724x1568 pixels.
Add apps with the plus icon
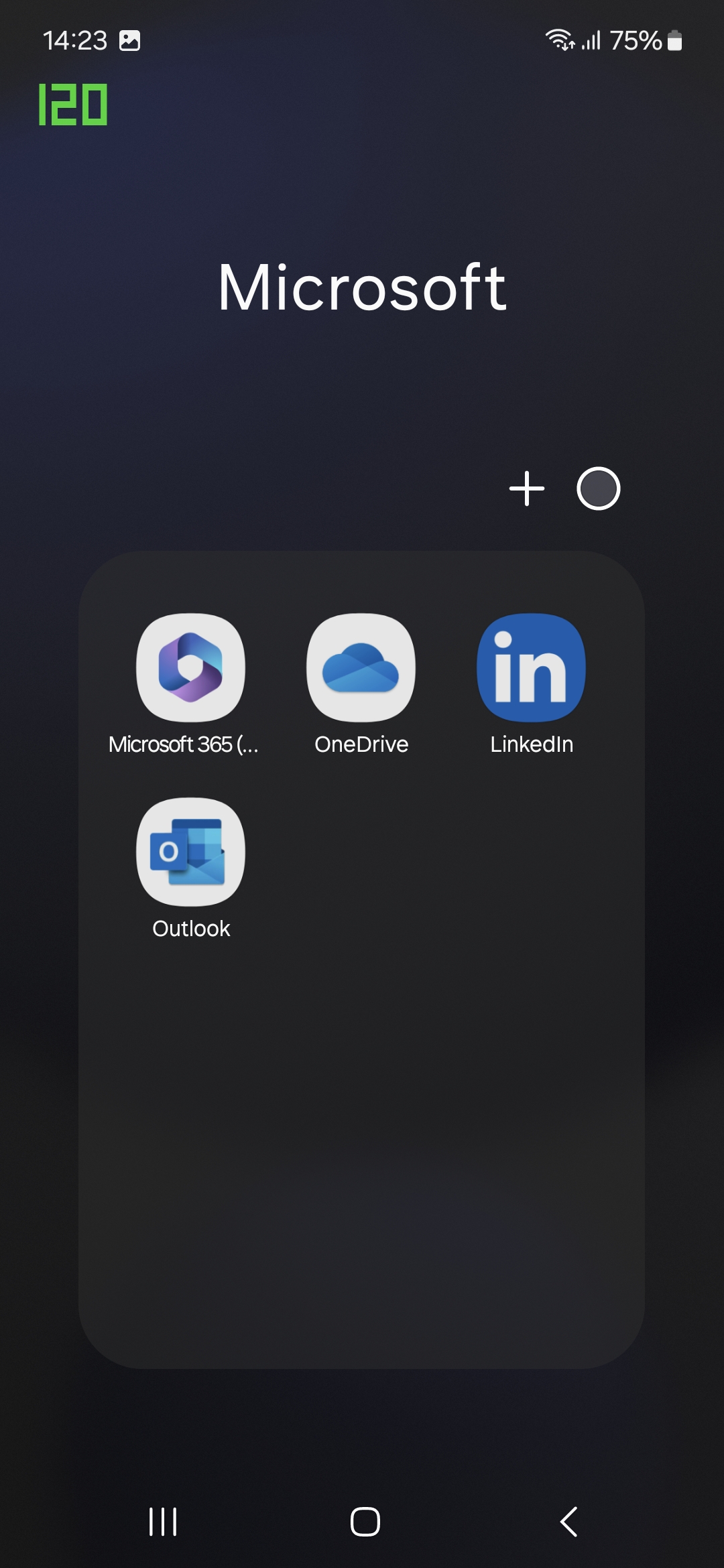point(527,488)
